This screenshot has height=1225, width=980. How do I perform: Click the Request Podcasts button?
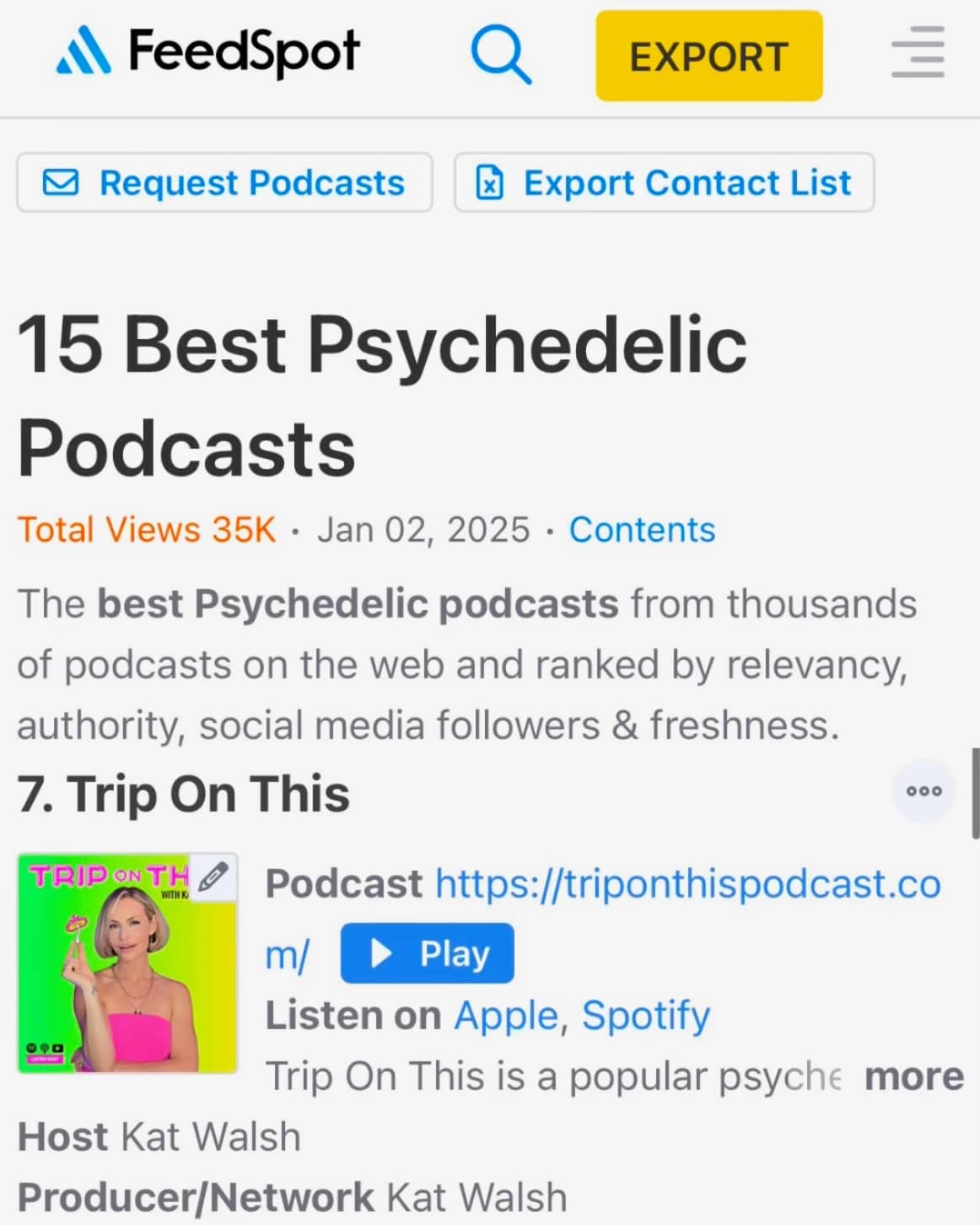pyautogui.click(x=223, y=182)
